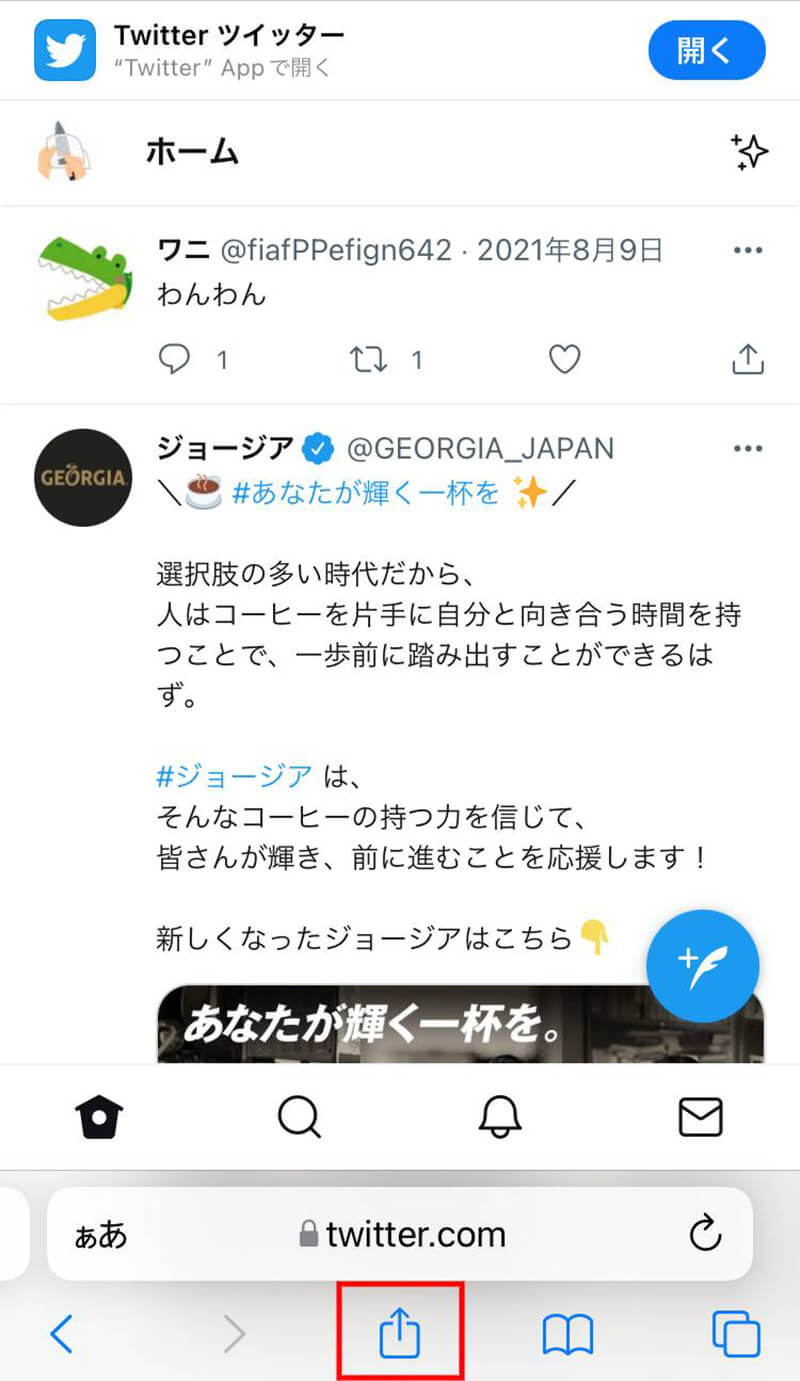This screenshot has width=800, height=1381.
Task: Open the profile avatar menu beside ホーム
Action: [65, 152]
